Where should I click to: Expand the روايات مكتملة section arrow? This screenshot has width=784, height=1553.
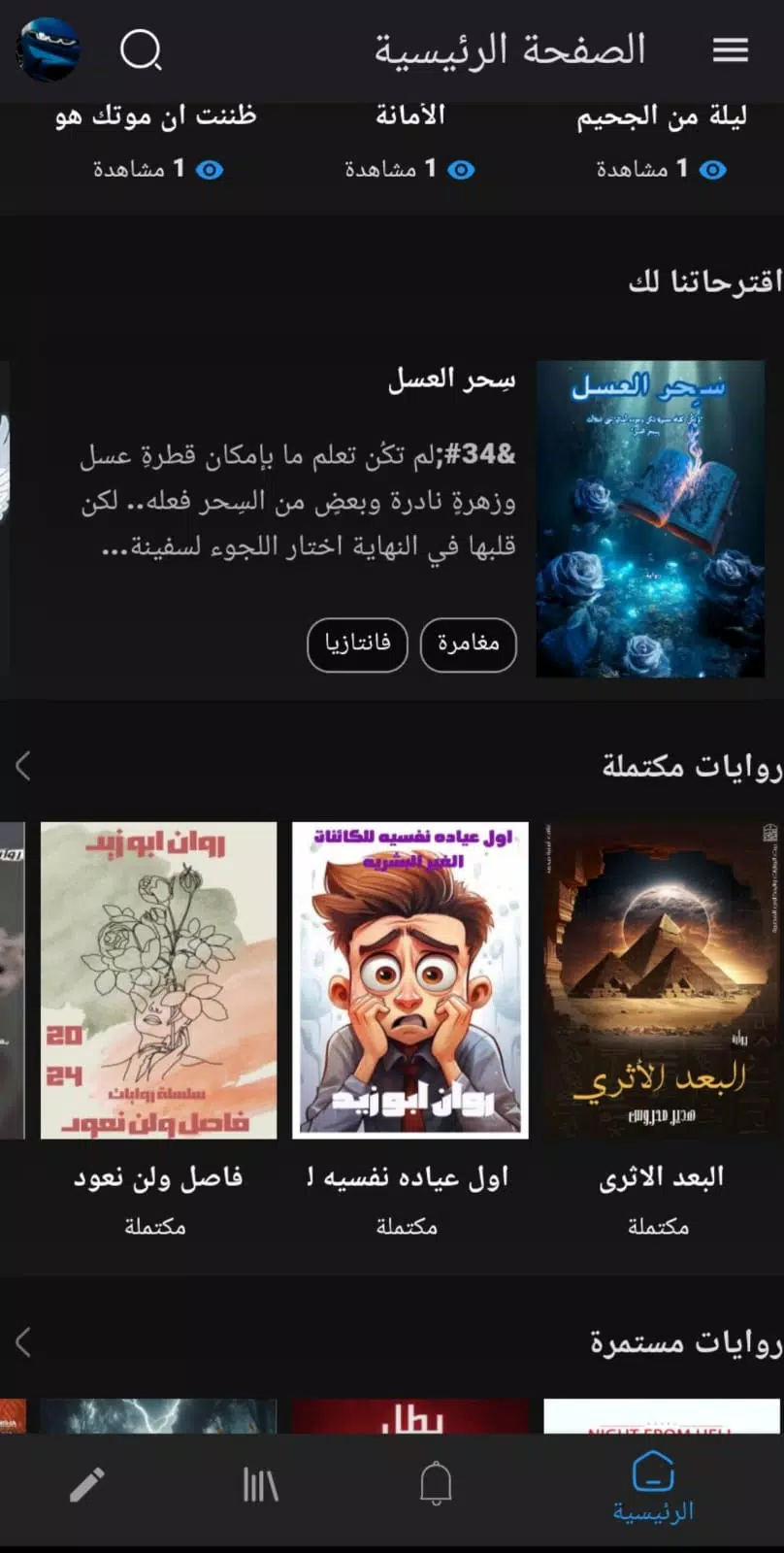23,766
